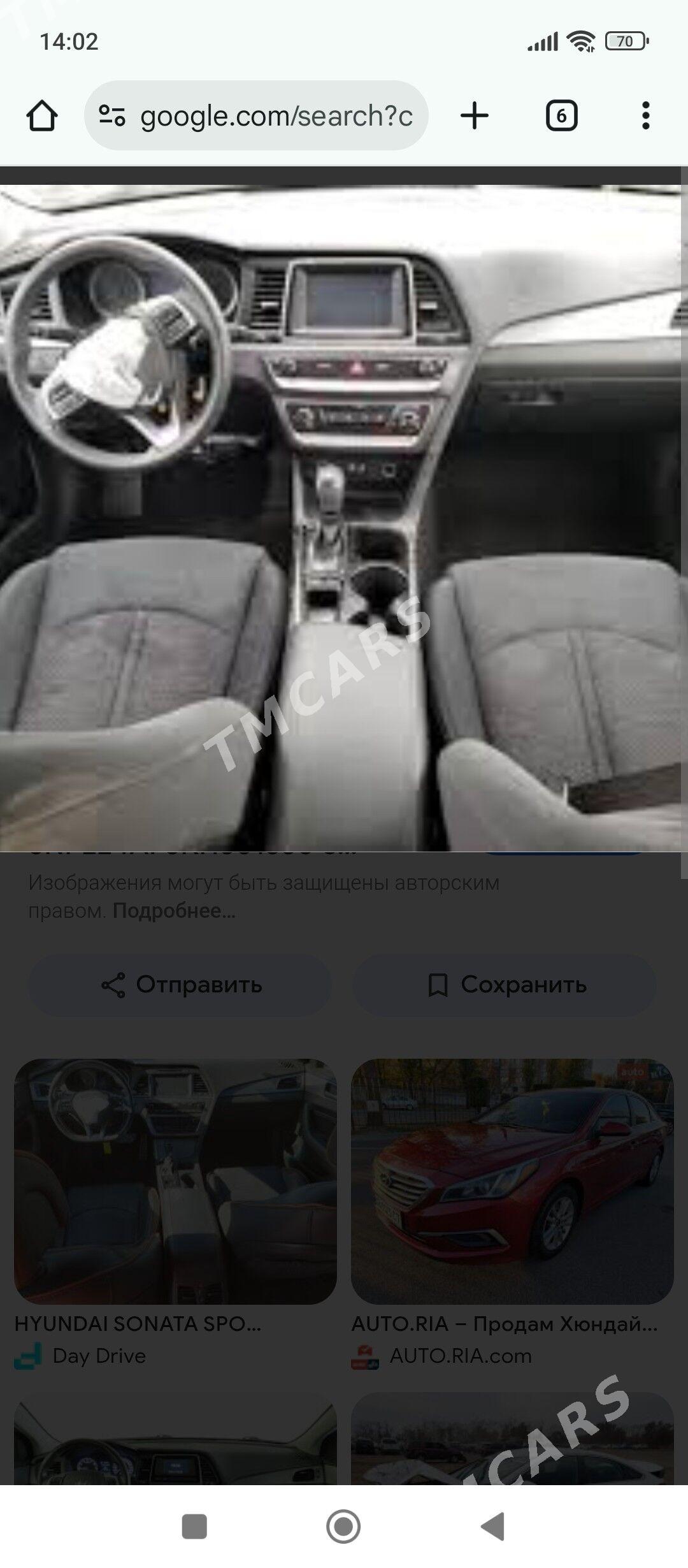Screen dimensions: 688x1568
Task: Share the image with Отправить
Action: coord(180,985)
